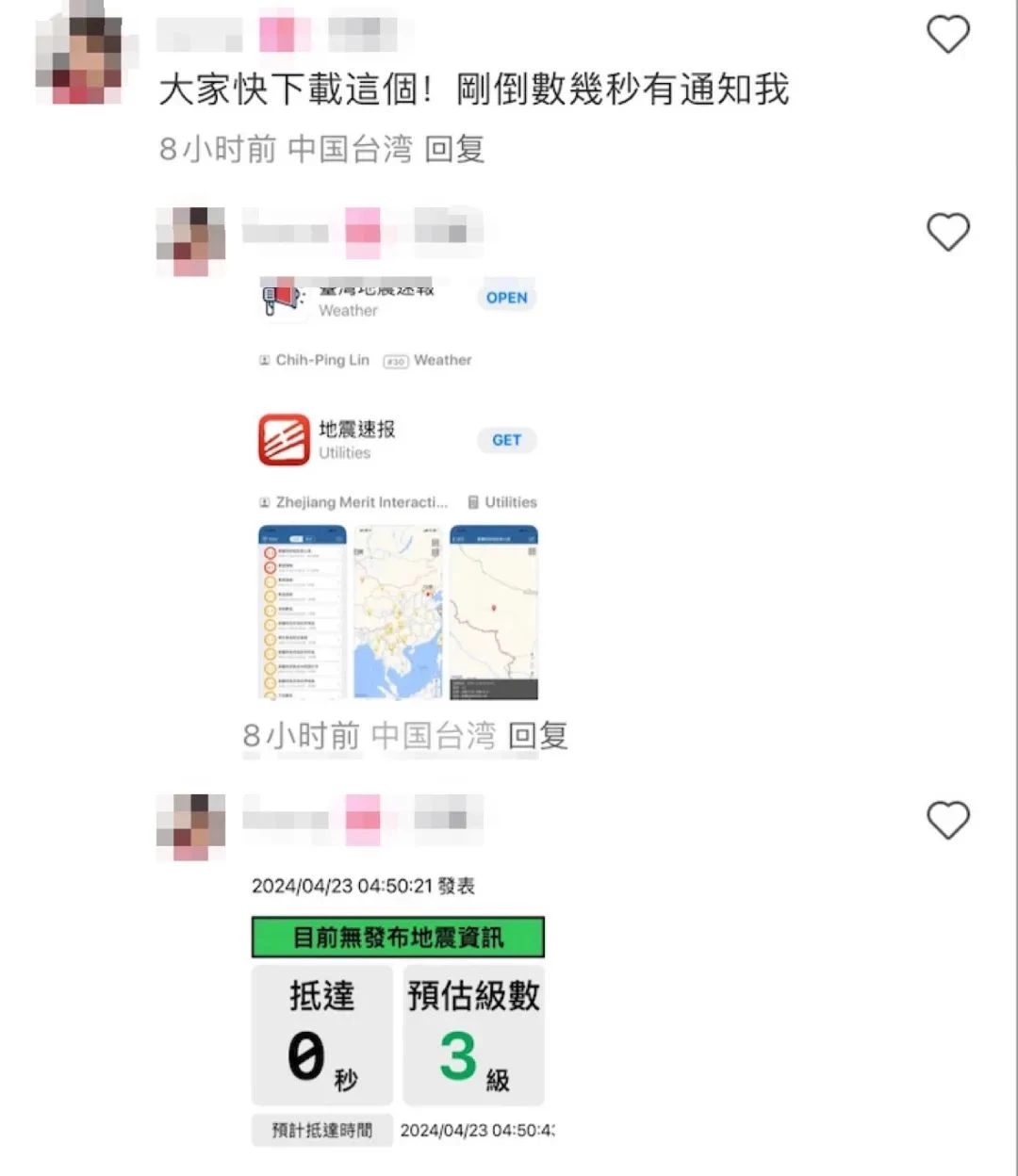Open the App Store screenshot image in the comment
This screenshot has width=1018, height=1176.
pyautogui.click(x=398, y=490)
